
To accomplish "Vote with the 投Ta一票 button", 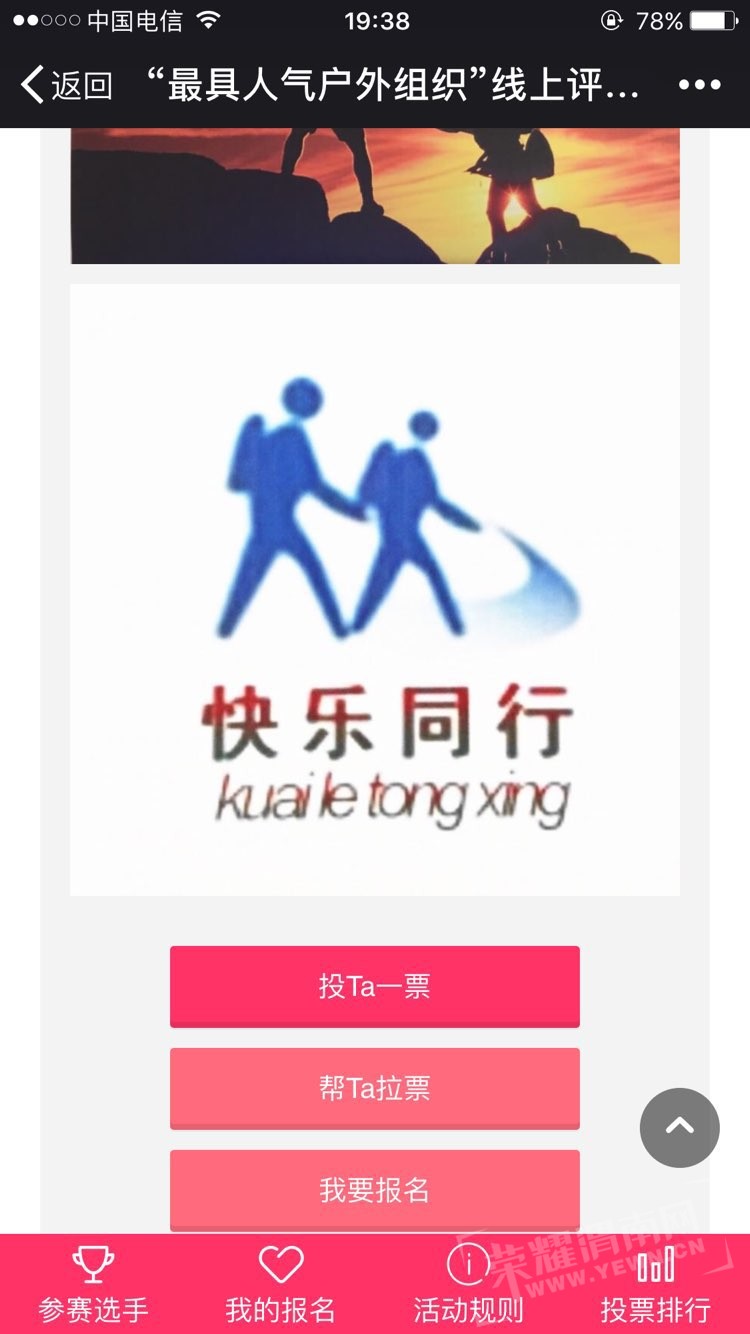I will [x=375, y=986].
